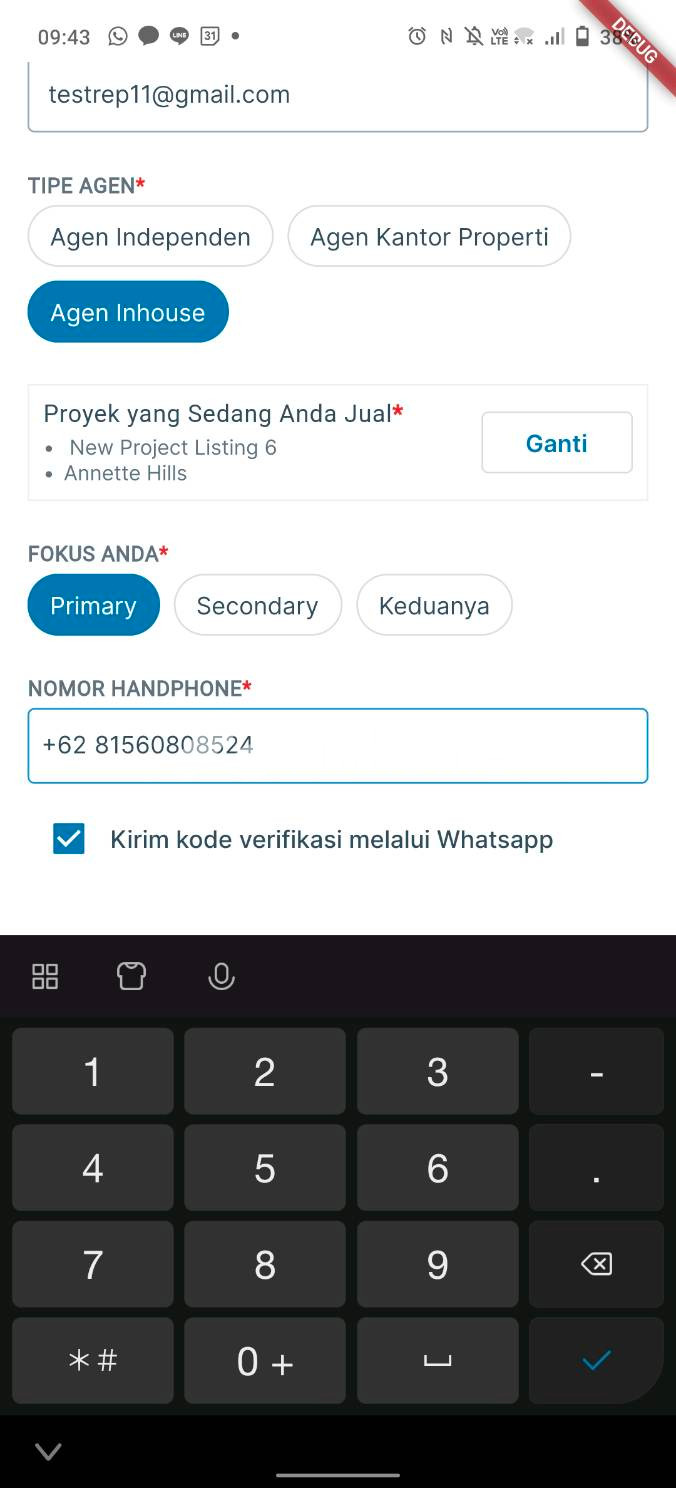Select the Keduanya option
Screen dimensions: 676x1488
point(434,606)
